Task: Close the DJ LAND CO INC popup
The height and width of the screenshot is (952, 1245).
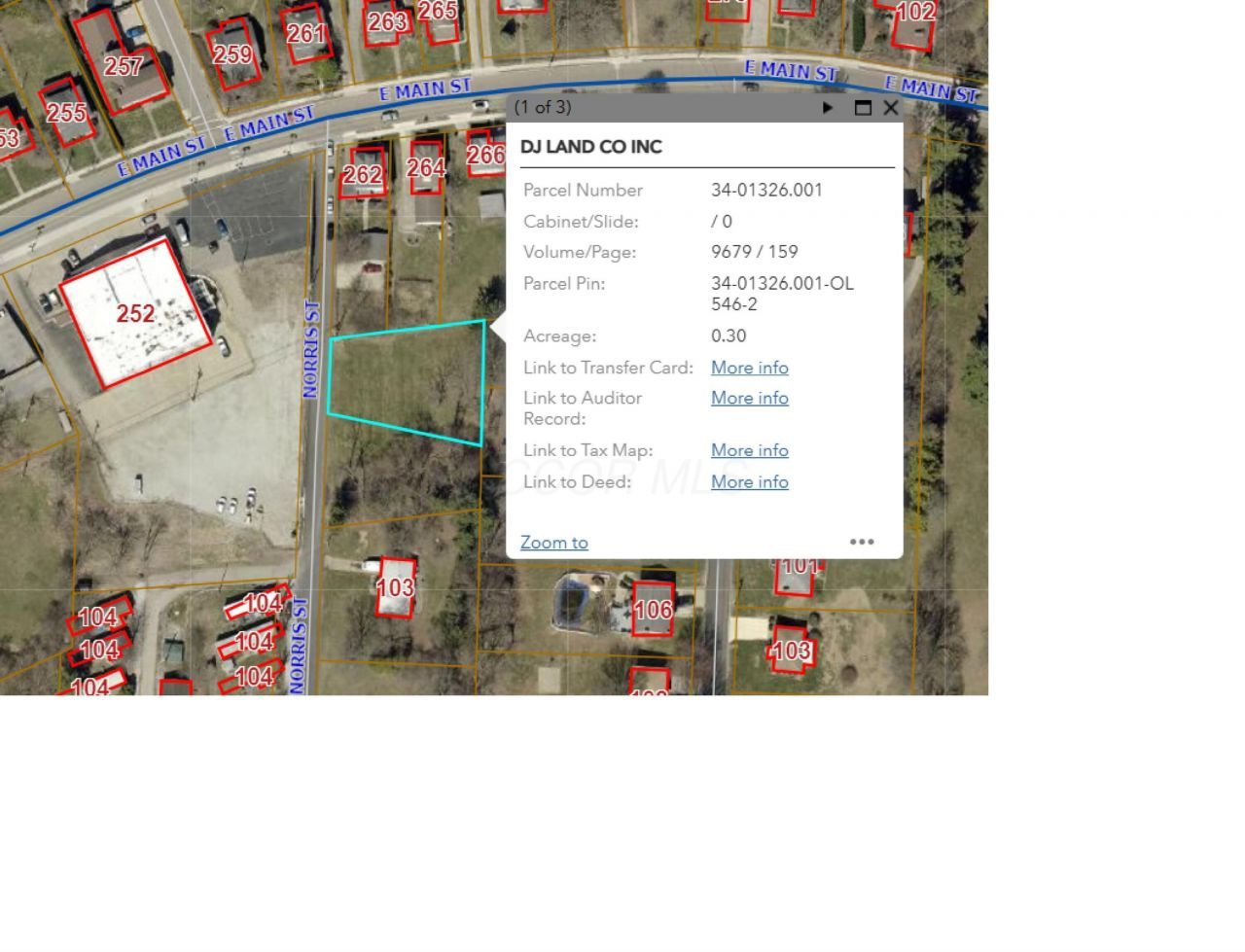Action: coord(890,108)
